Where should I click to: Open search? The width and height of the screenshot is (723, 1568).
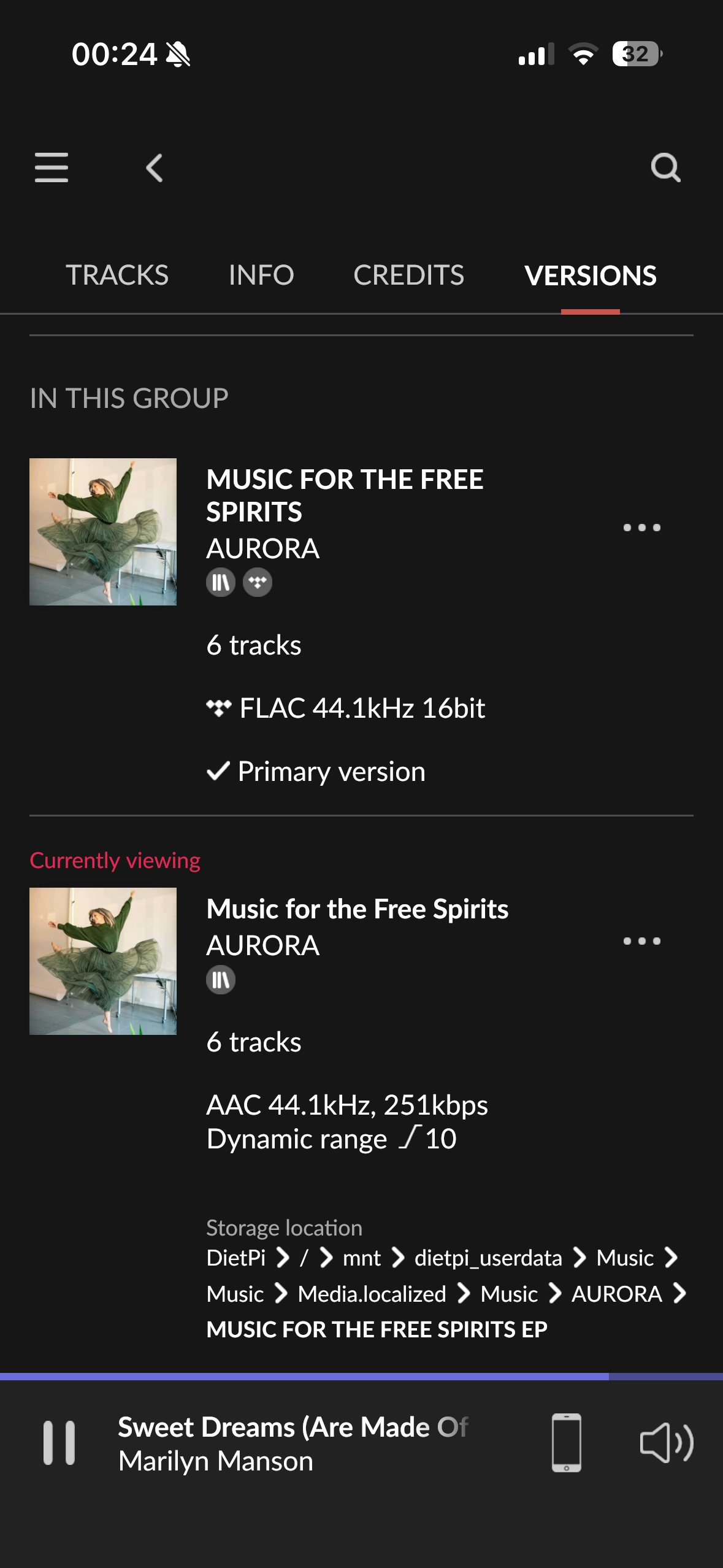pyautogui.click(x=665, y=167)
